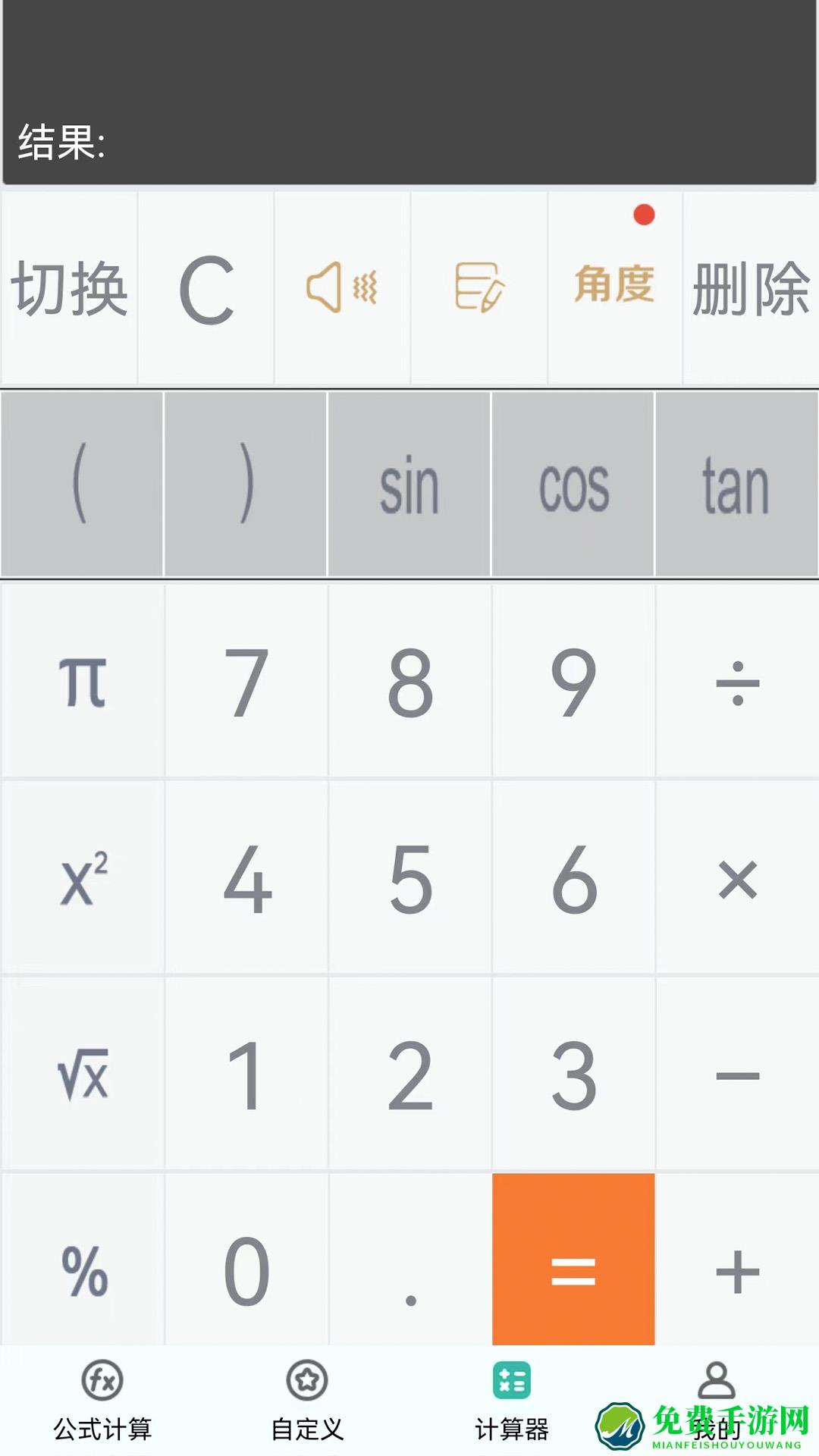Select the multiplication operator
The height and width of the screenshot is (1456, 819).
[737, 878]
